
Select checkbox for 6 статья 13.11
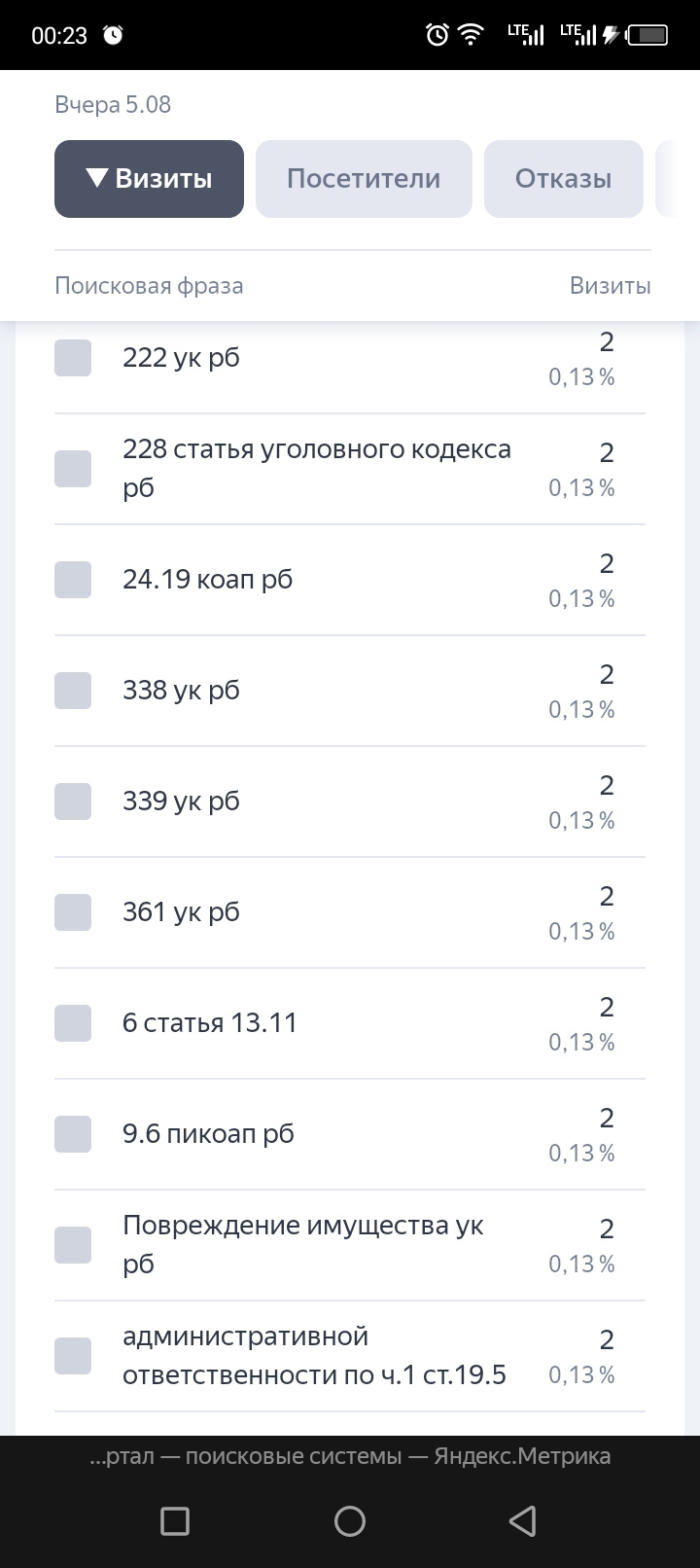[73, 1023]
